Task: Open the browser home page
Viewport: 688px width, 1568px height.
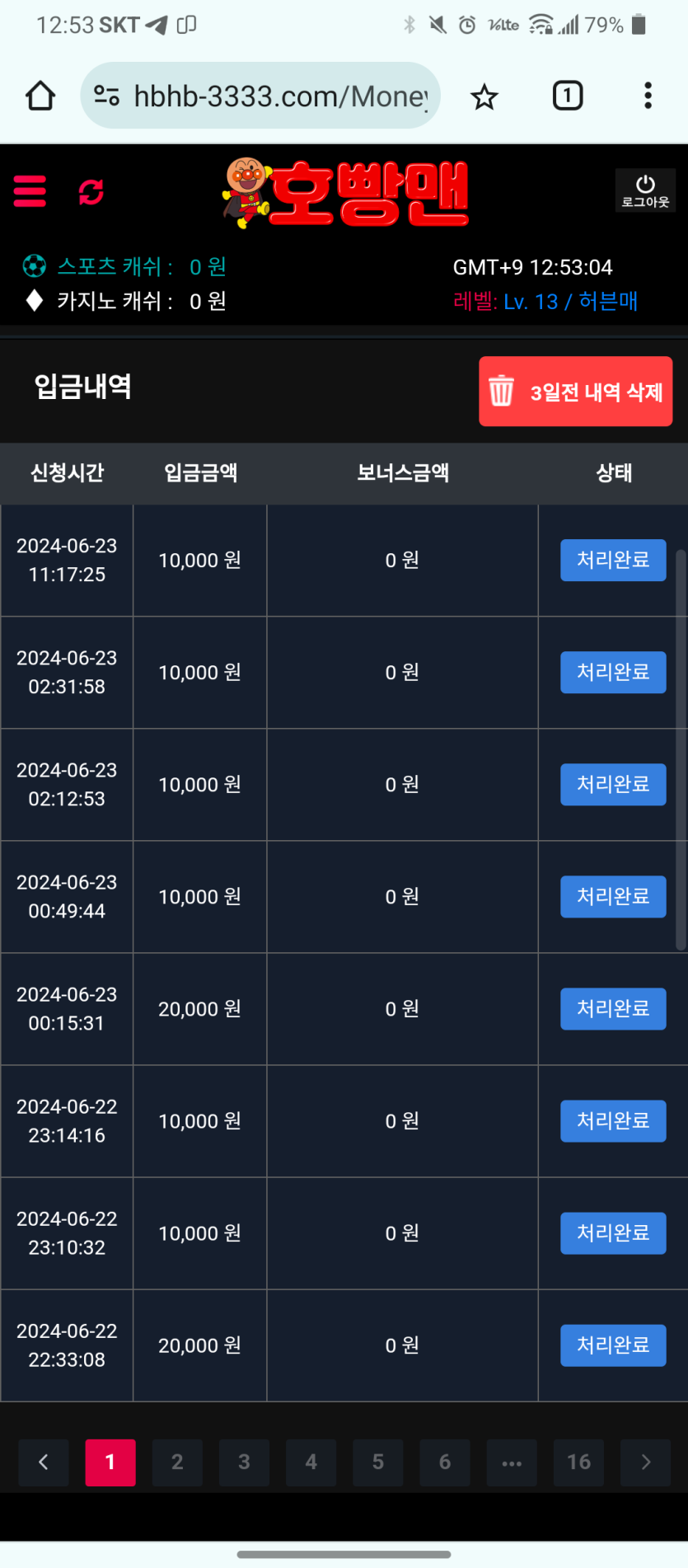Action: tap(40, 96)
